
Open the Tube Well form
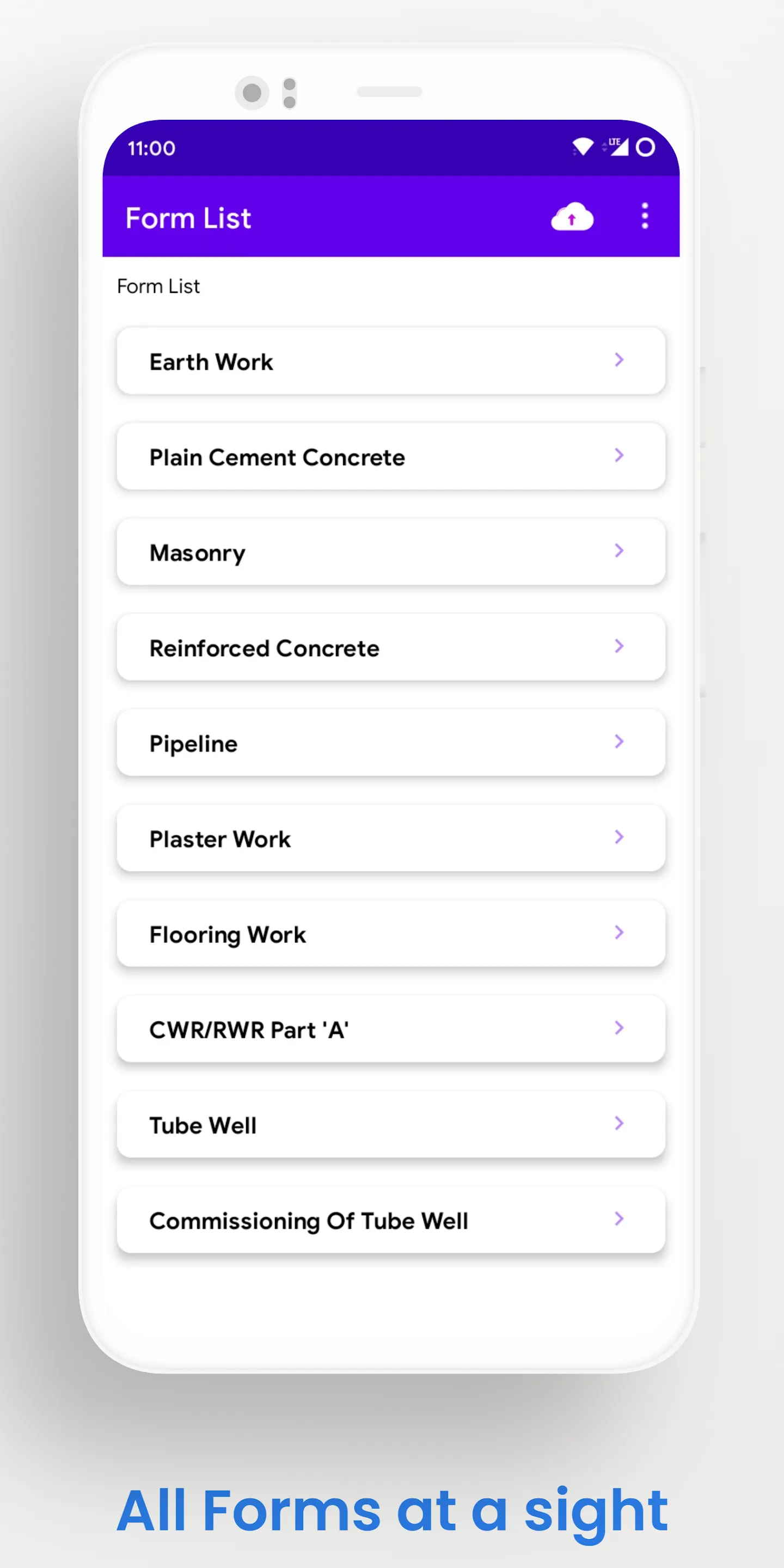pyautogui.click(x=391, y=1125)
